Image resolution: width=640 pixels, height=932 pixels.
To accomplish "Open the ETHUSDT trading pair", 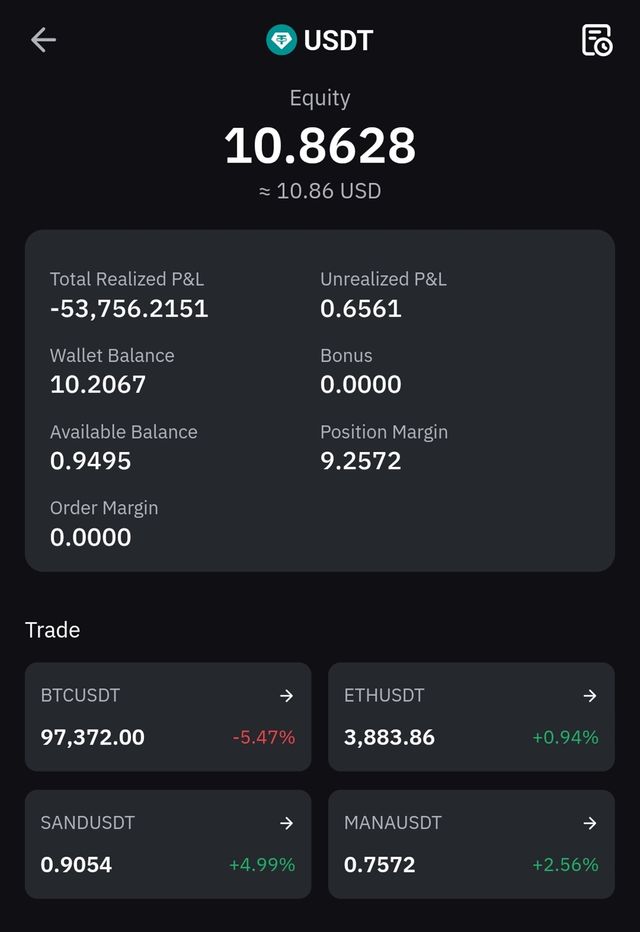I will click(471, 716).
